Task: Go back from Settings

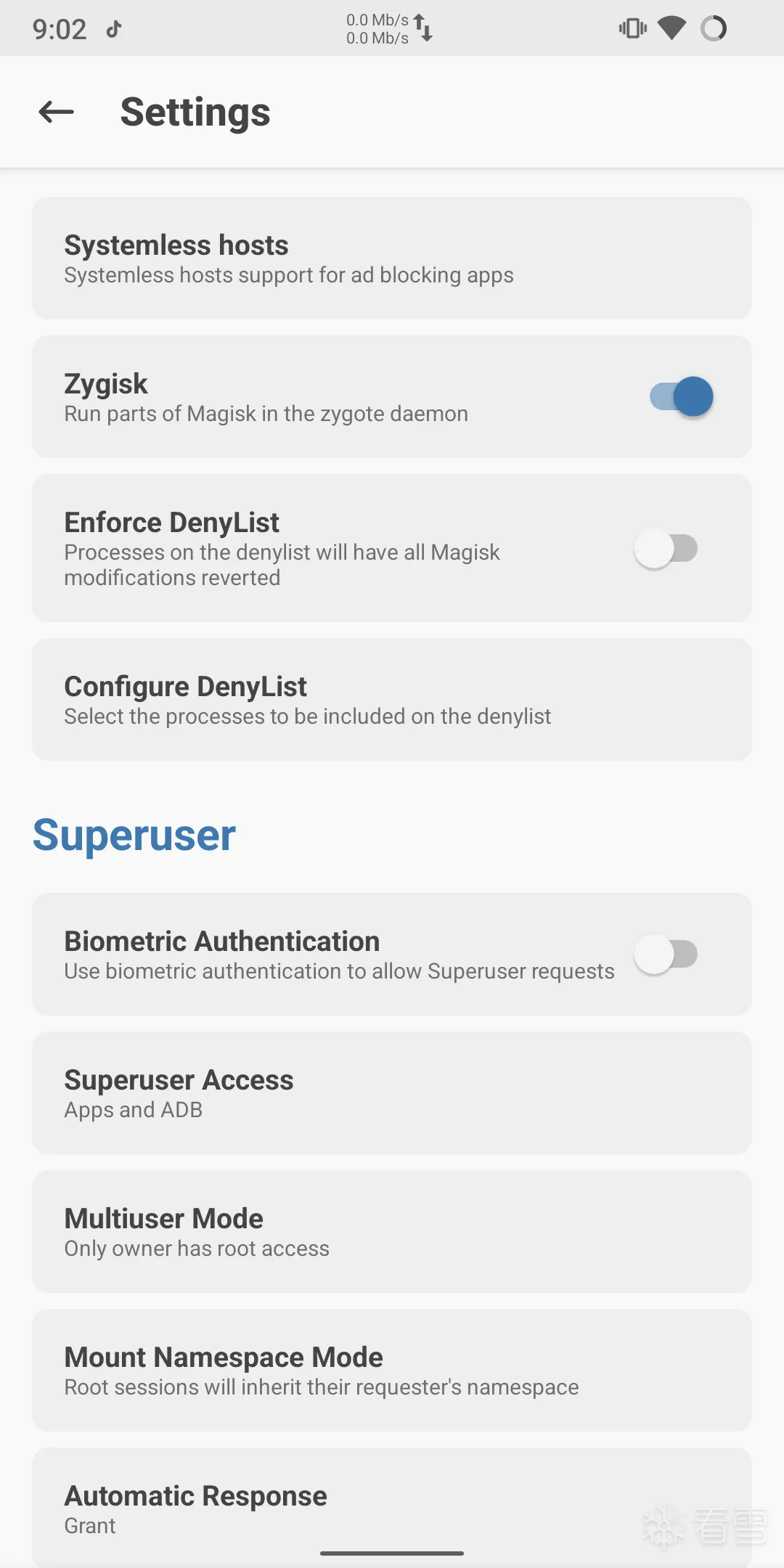Action: [x=57, y=113]
